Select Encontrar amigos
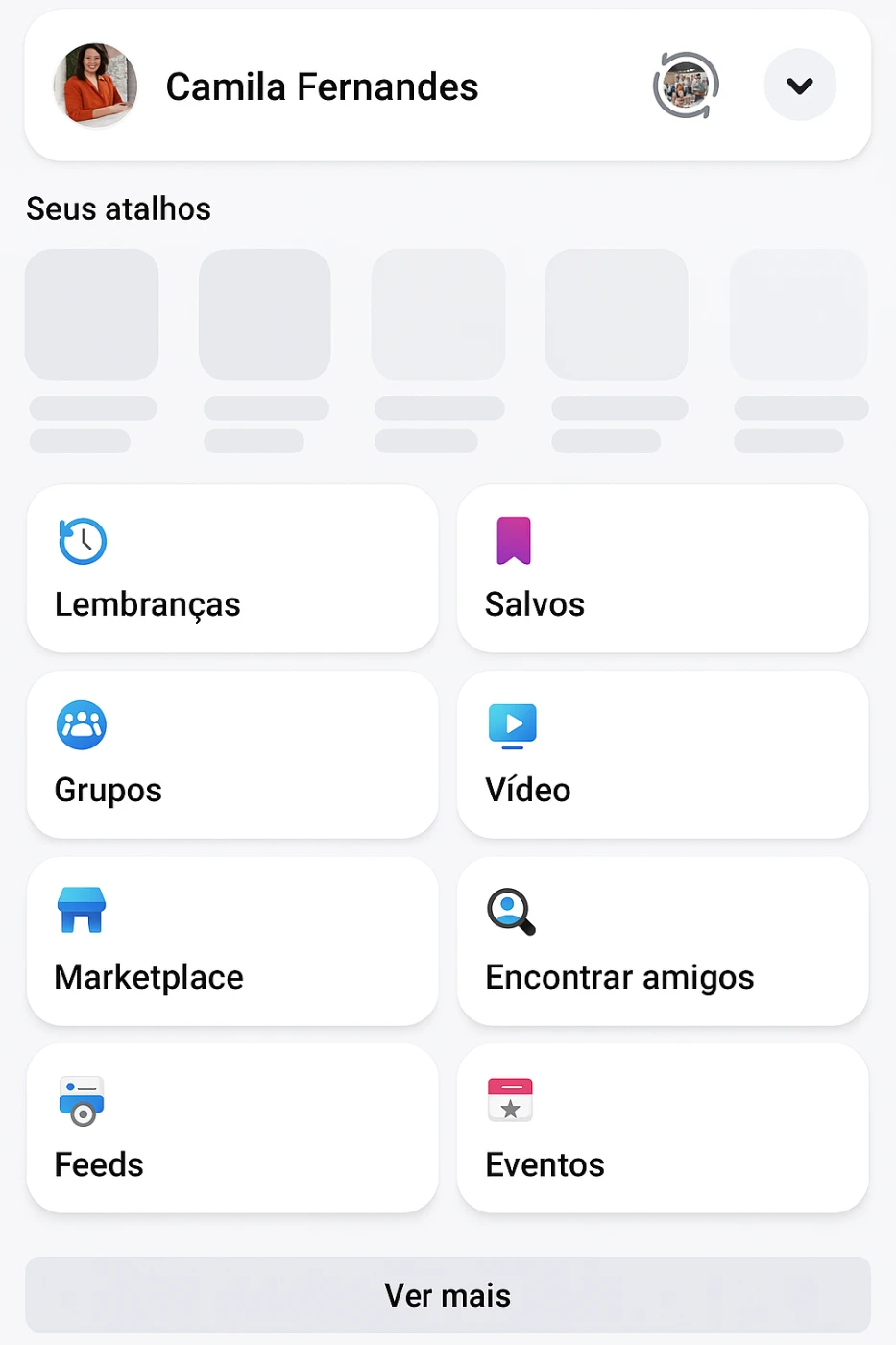This screenshot has height=1345, width=896. click(663, 941)
